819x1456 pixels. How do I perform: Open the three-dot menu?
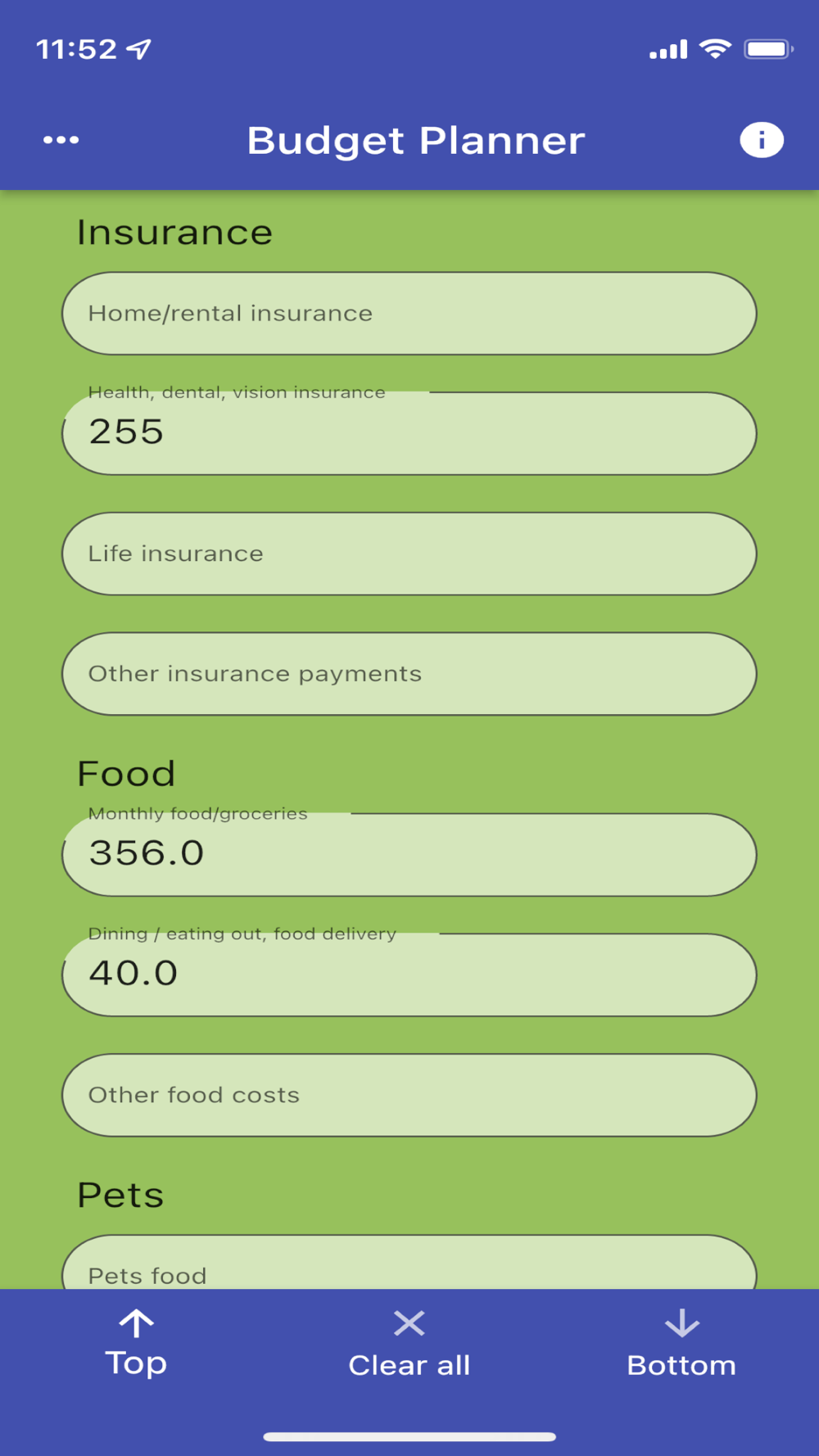(x=61, y=140)
